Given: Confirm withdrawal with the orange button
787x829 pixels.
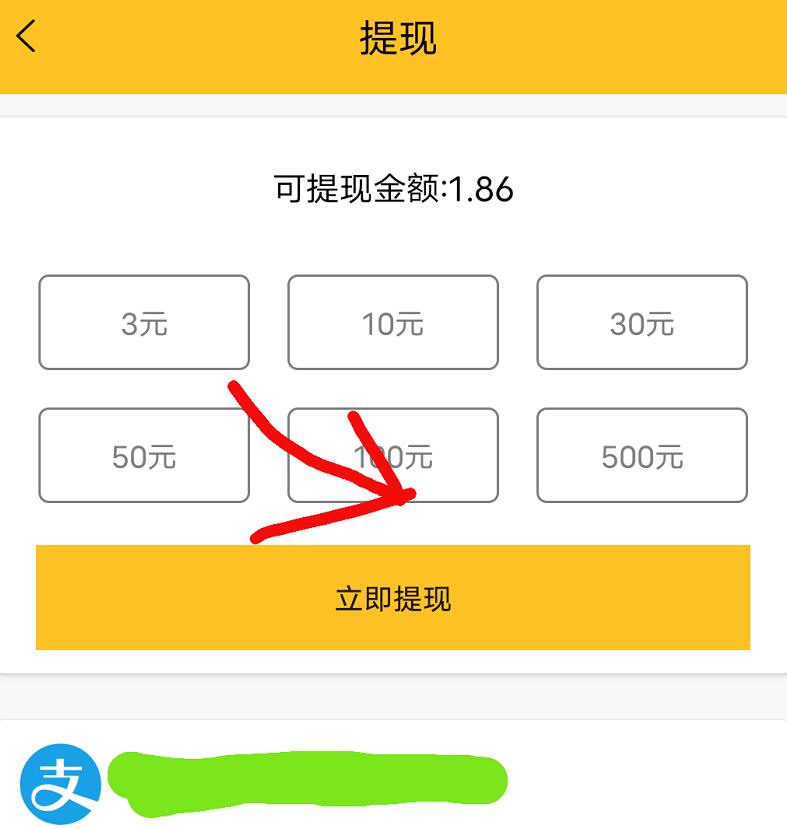Looking at the screenshot, I should (x=393, y=597).
